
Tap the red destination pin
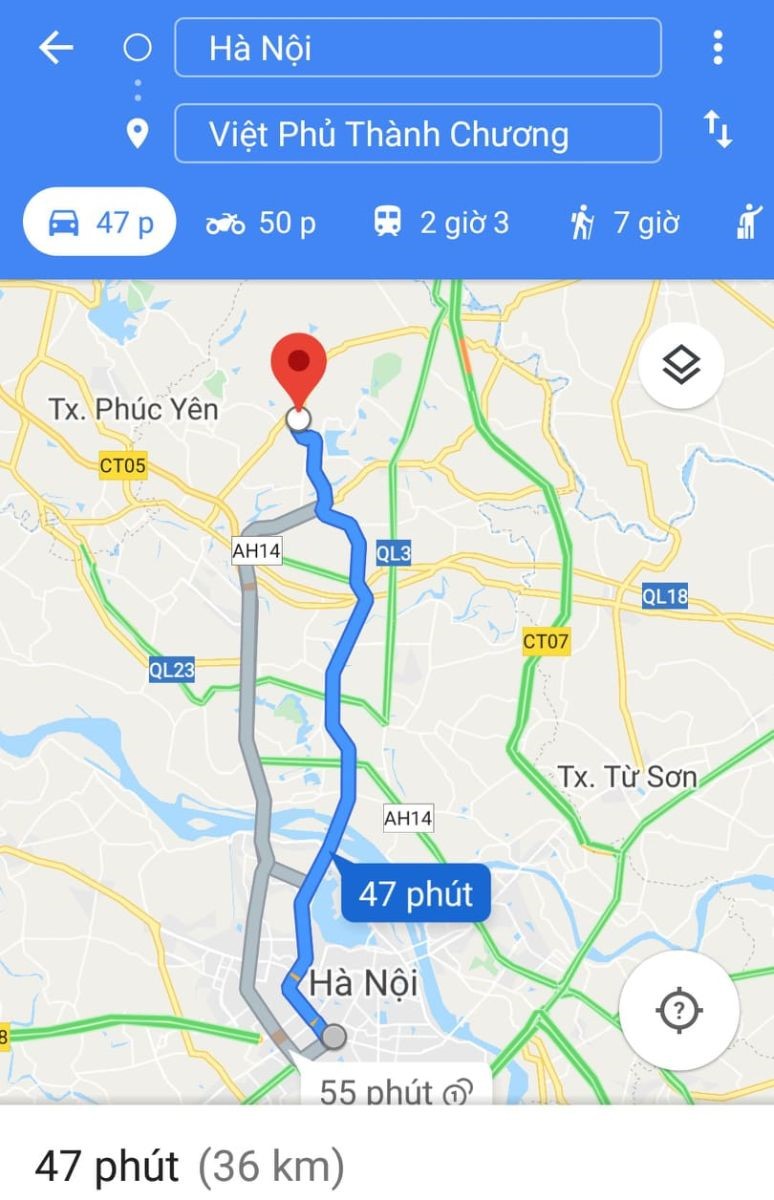coord(300,367)
